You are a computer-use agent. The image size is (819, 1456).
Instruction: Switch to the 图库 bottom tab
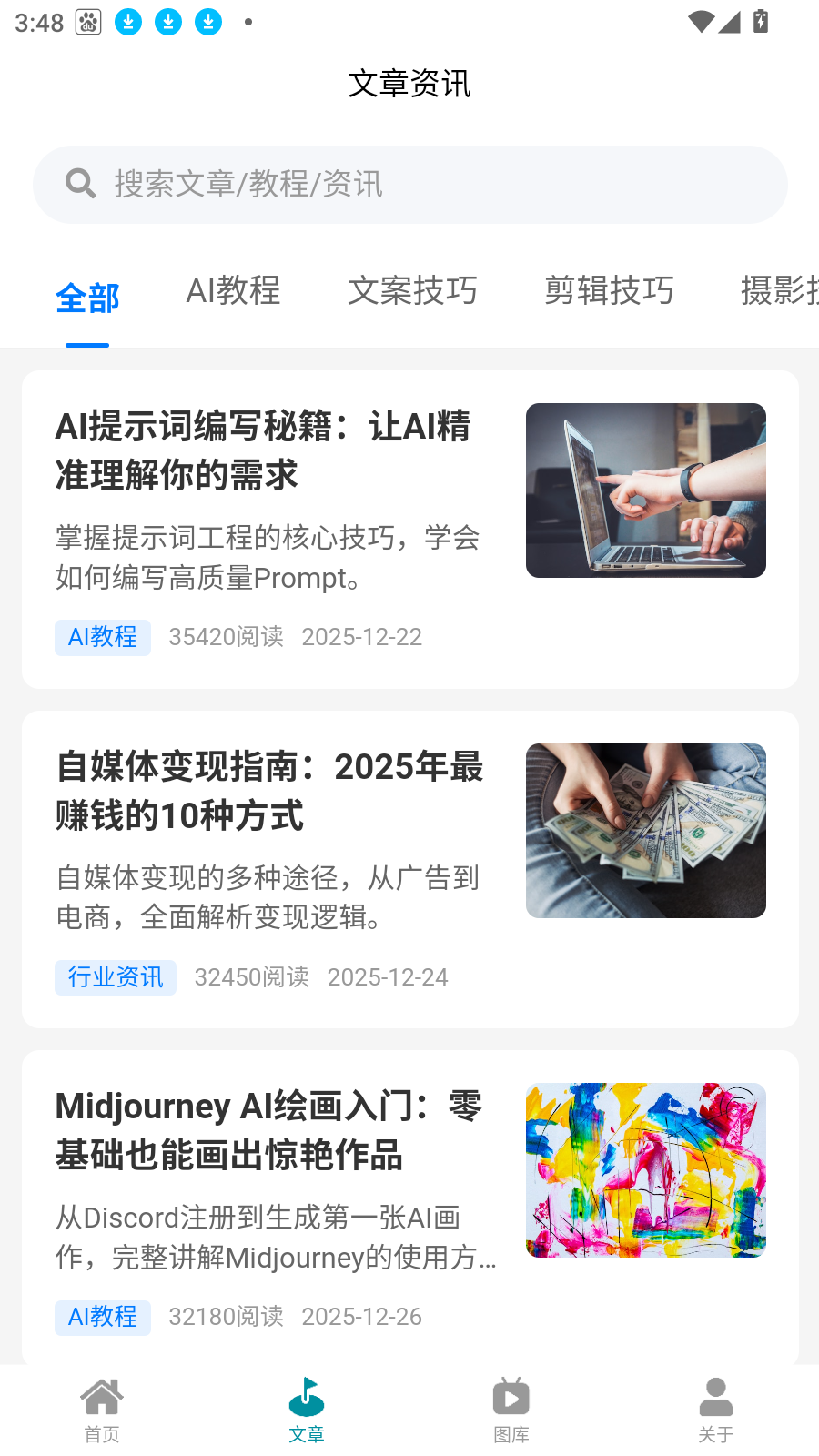[x=511, y=1410]
